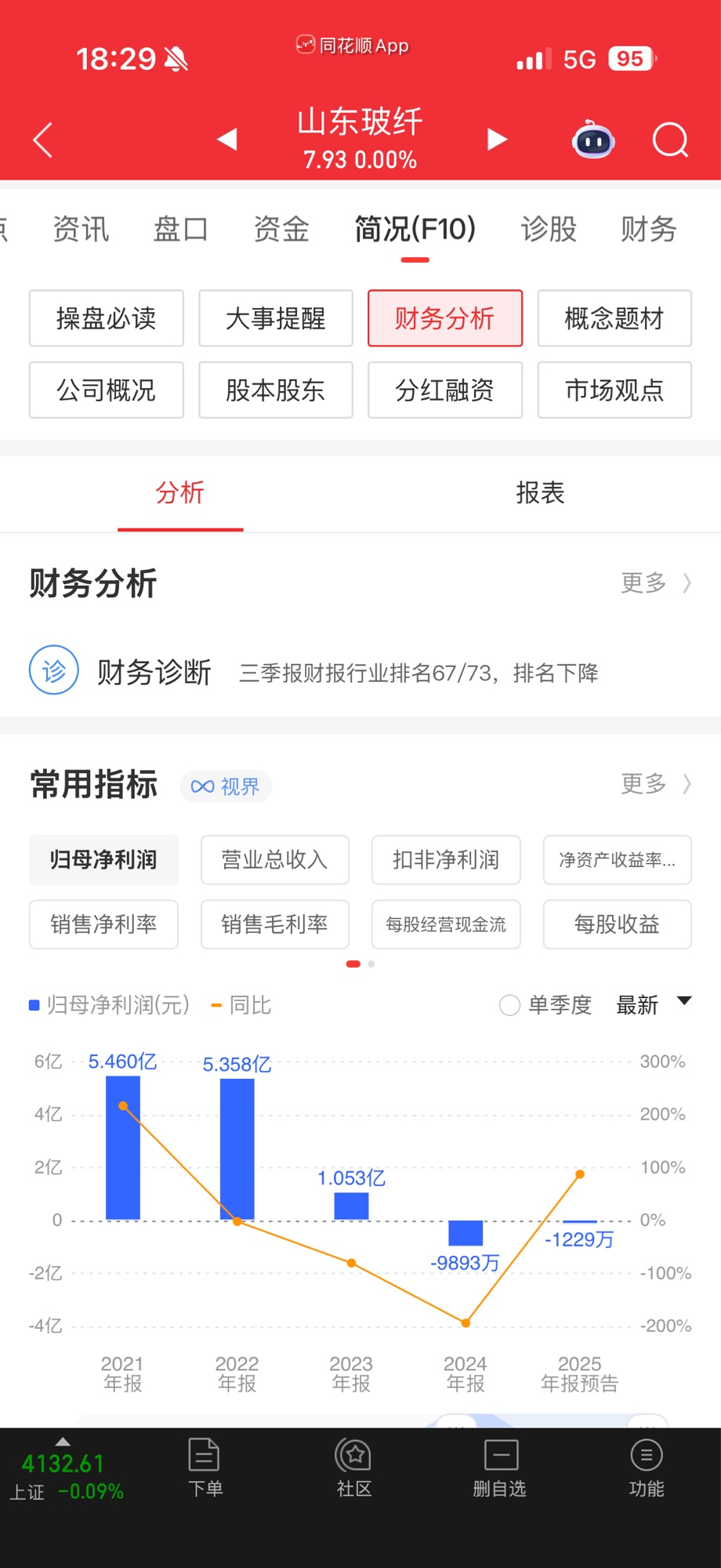Switch to the 诊股 tab
The image size is (721, 1568).
[x=549, y=229]
